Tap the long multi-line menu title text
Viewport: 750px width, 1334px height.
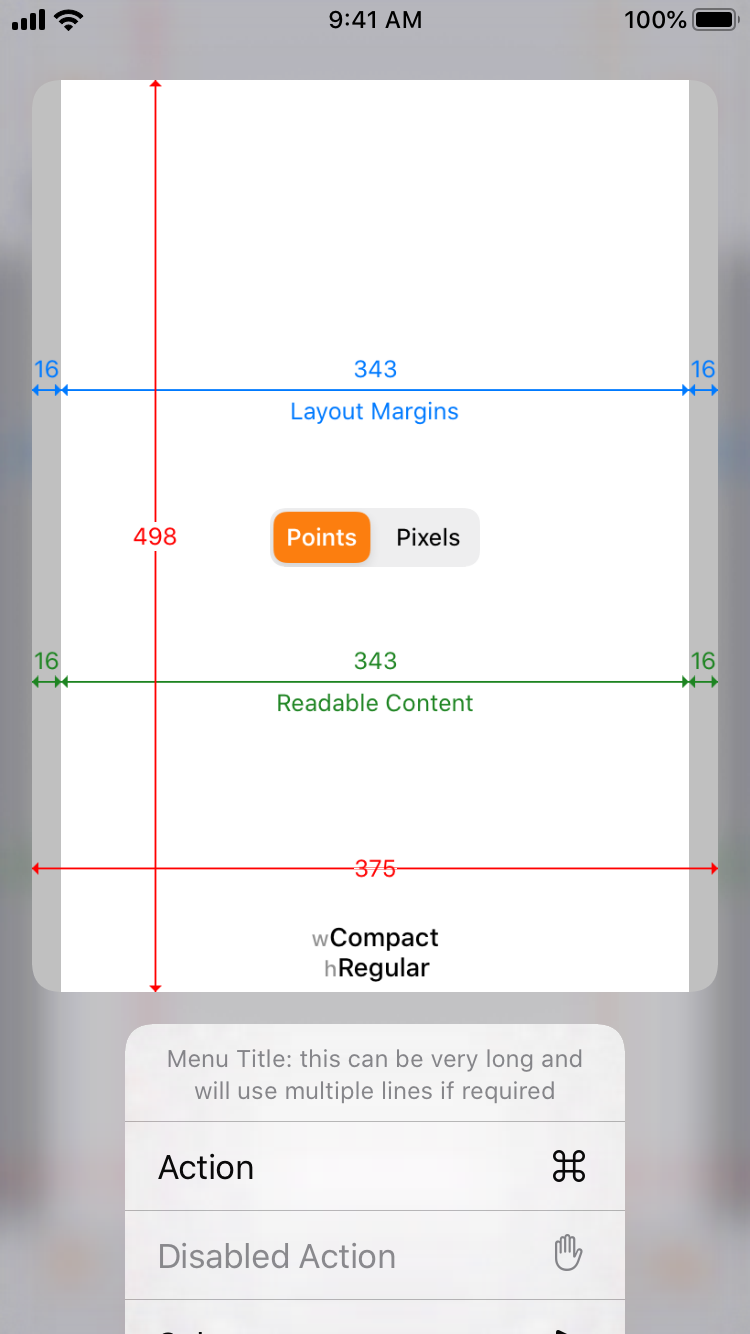click(x=375, y=1074)
